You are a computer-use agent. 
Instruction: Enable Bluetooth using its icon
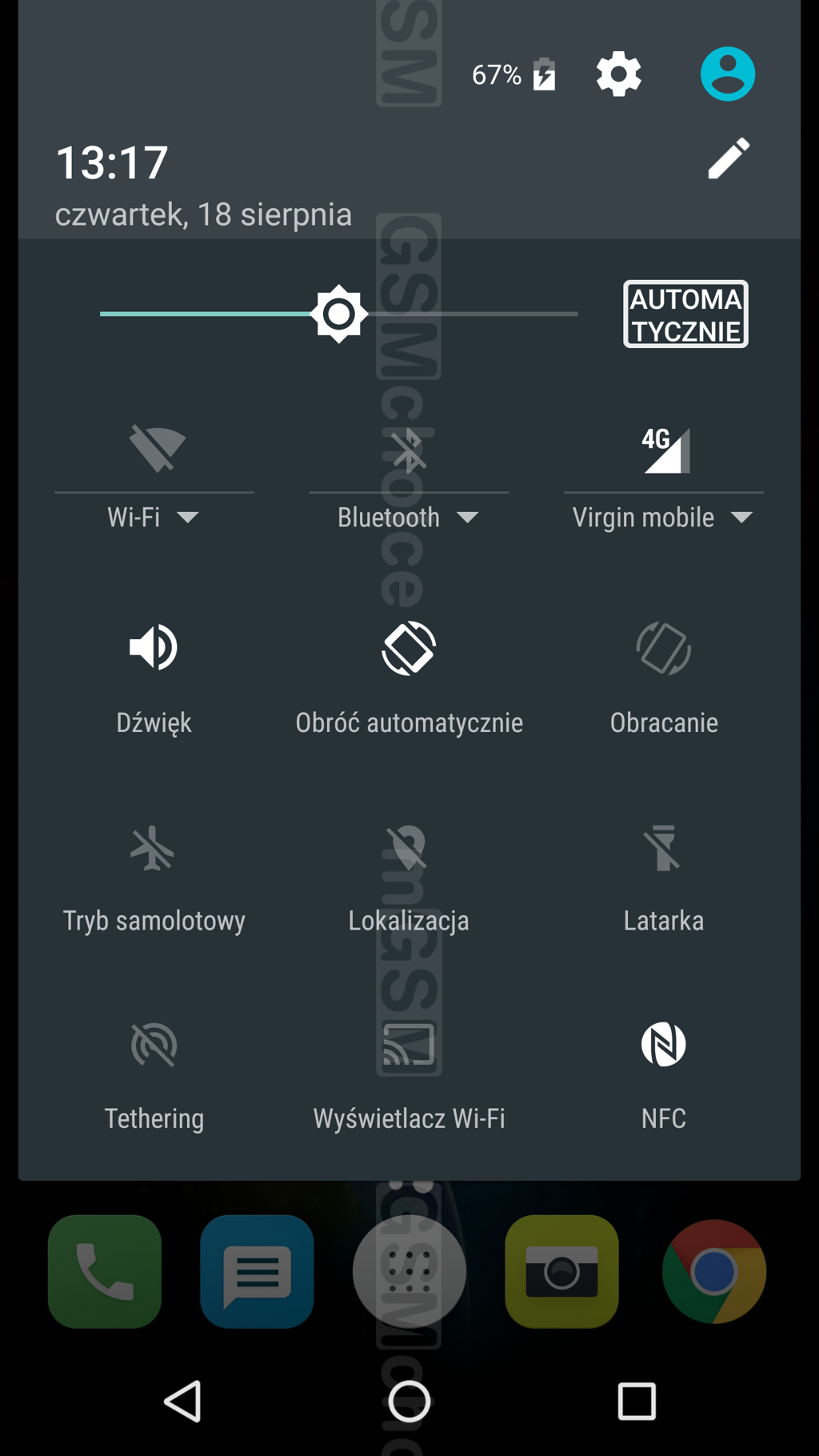tap(409, 449)
